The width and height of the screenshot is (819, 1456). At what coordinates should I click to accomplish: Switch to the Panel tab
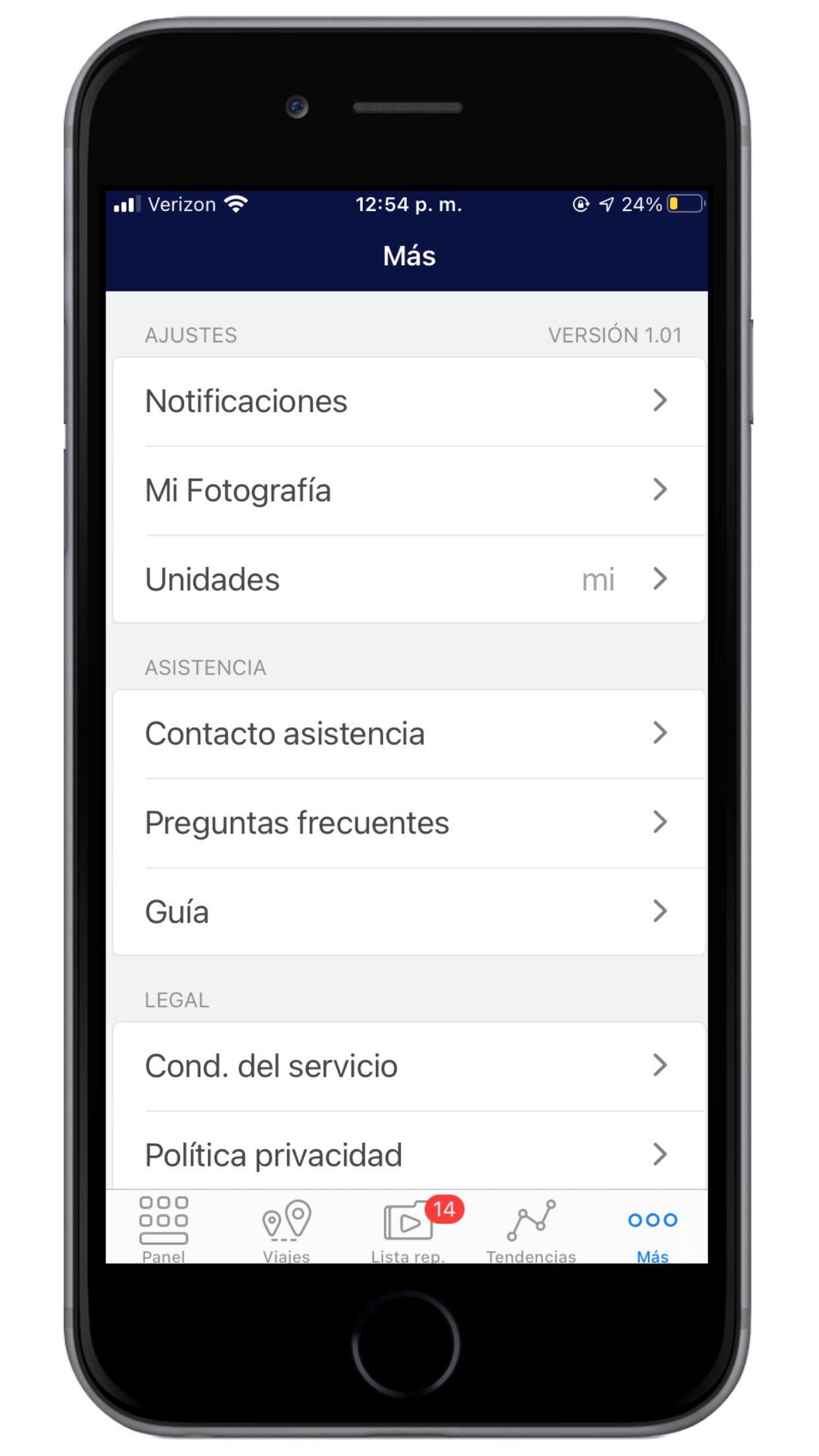pyautogui.click(x=164, y=1228)
